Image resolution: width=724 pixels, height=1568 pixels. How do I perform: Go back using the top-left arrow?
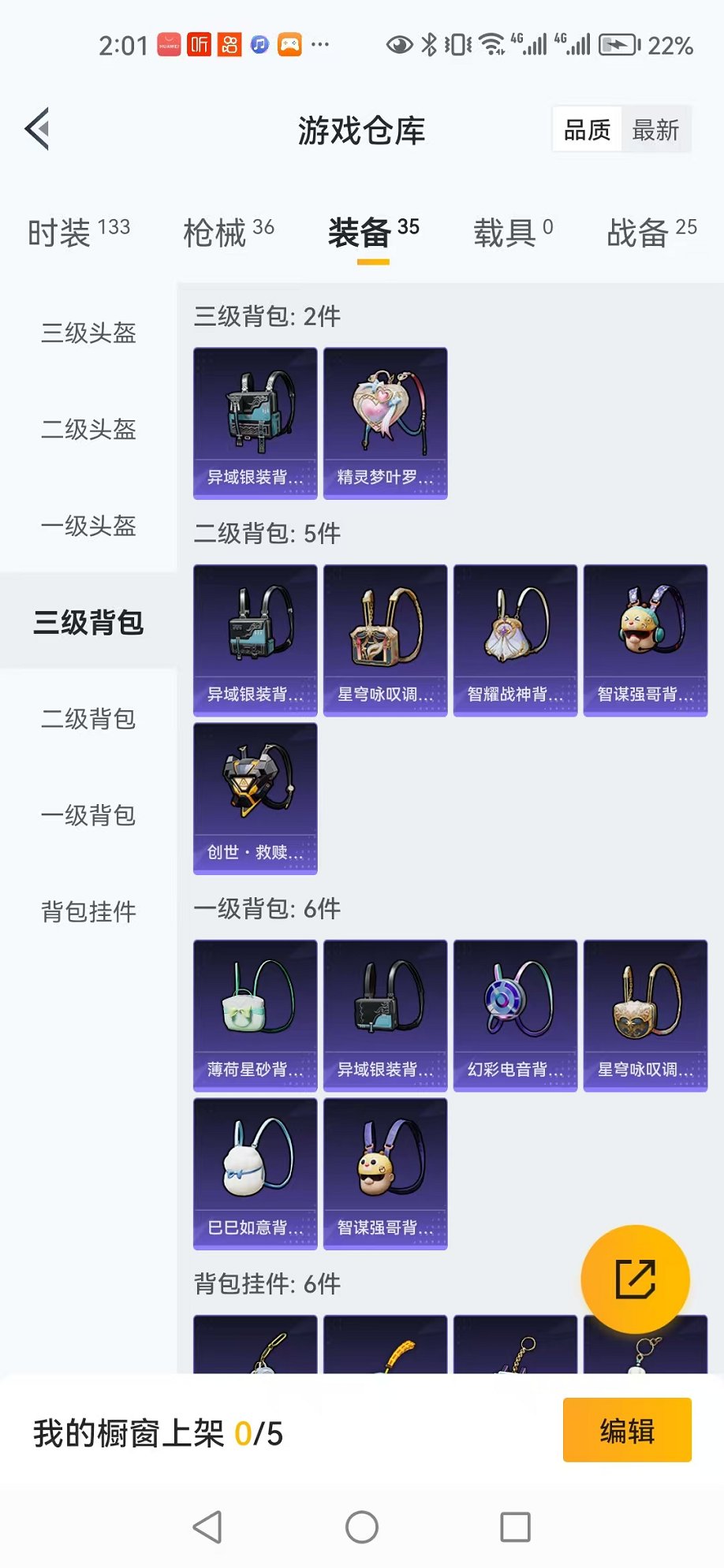37,128
